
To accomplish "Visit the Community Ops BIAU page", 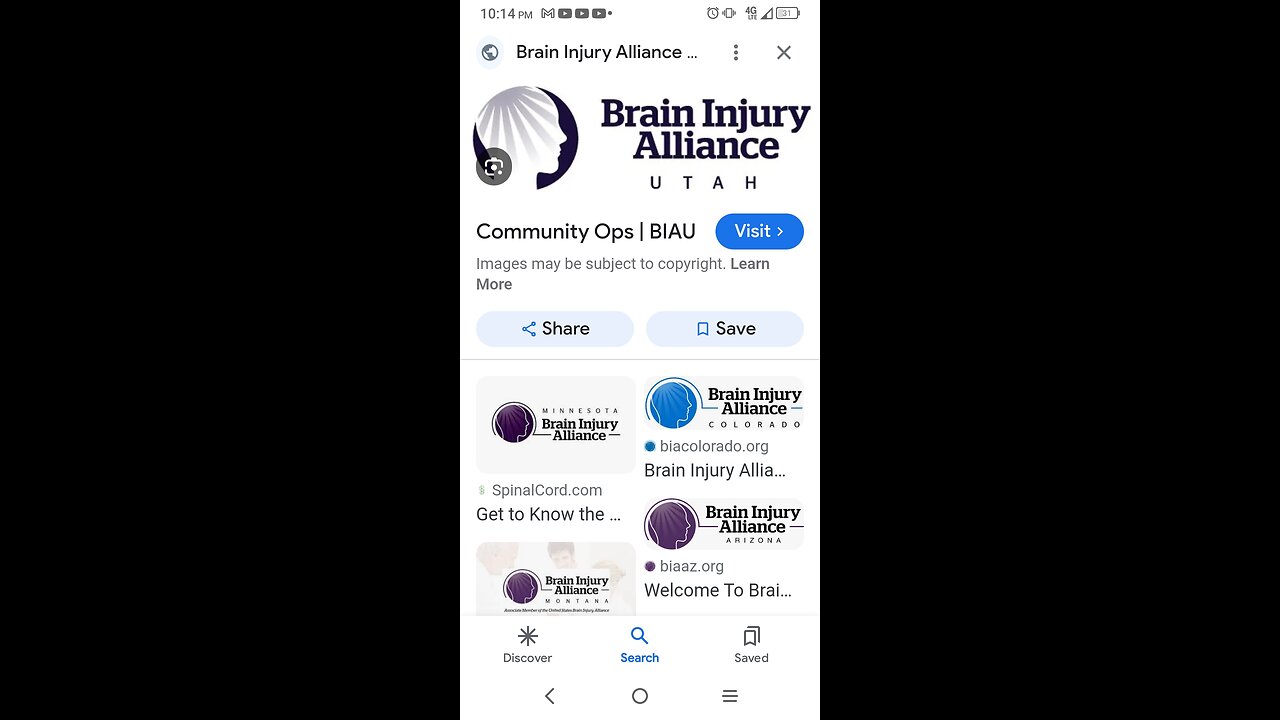I will tap(759, 231).
